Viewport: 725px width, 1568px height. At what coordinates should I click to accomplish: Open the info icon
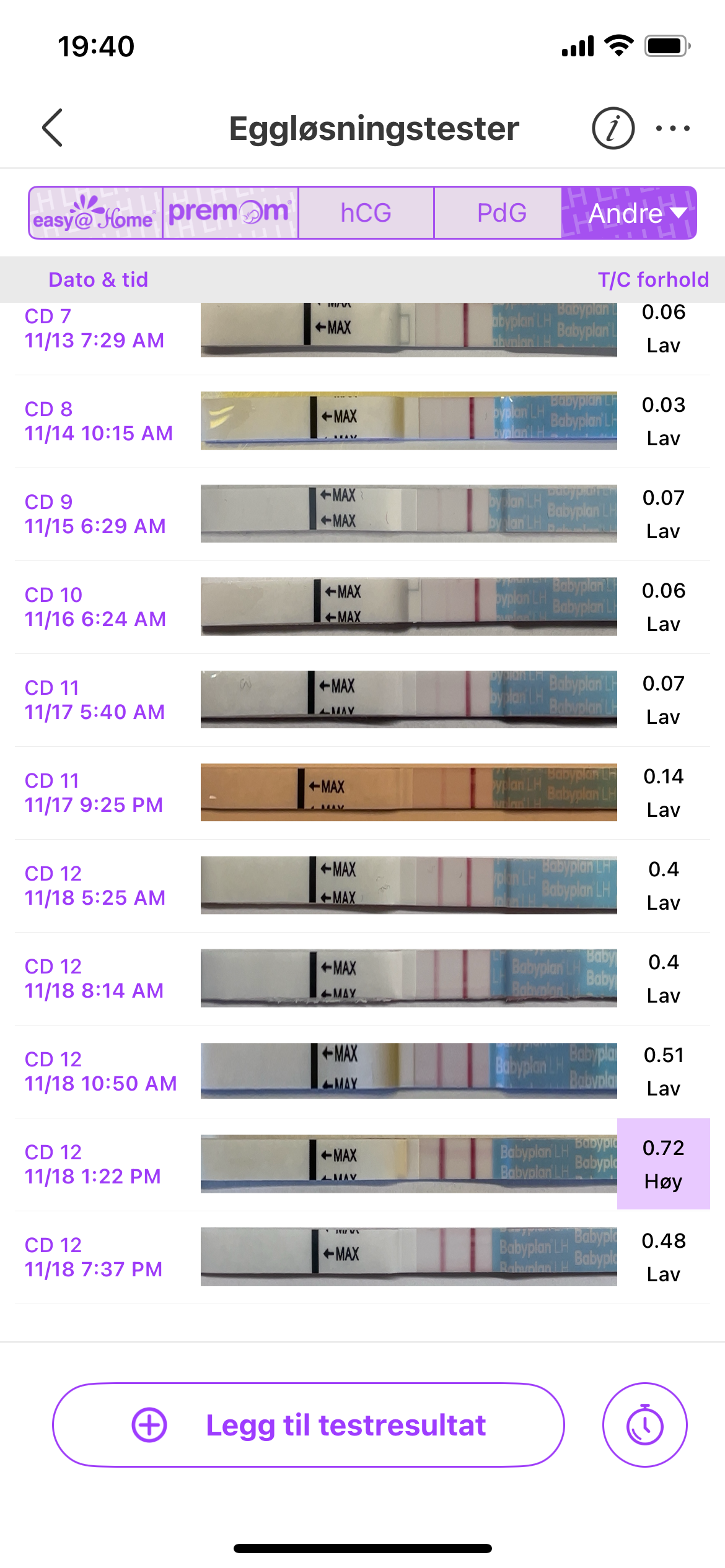pos(613,128)
